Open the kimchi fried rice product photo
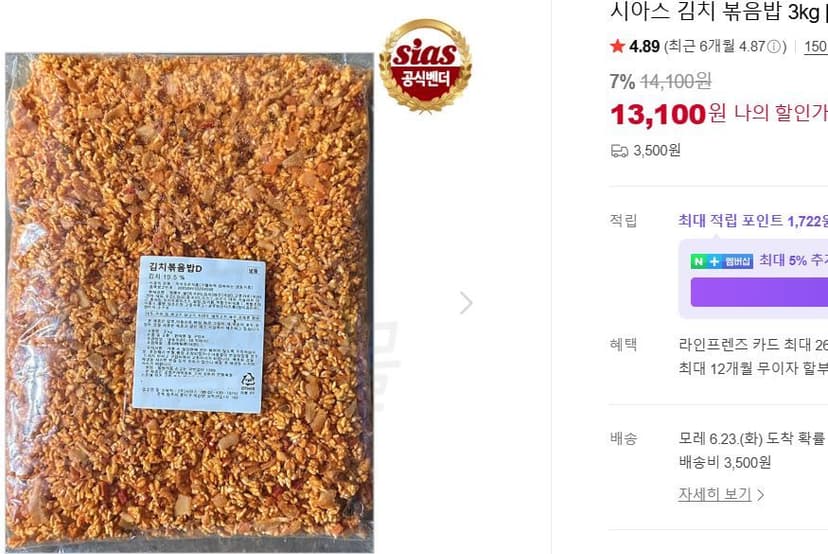 (190, 302)
